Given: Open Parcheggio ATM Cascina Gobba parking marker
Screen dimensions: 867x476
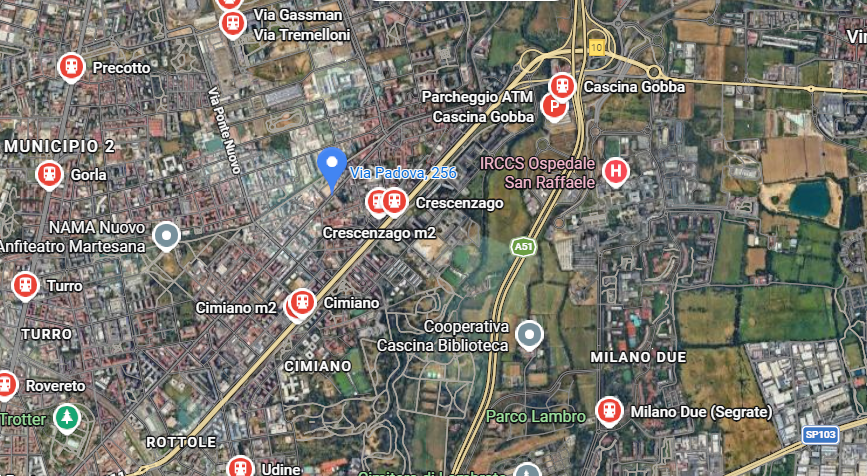Looking at the screenshot, I should coord(552,105).
